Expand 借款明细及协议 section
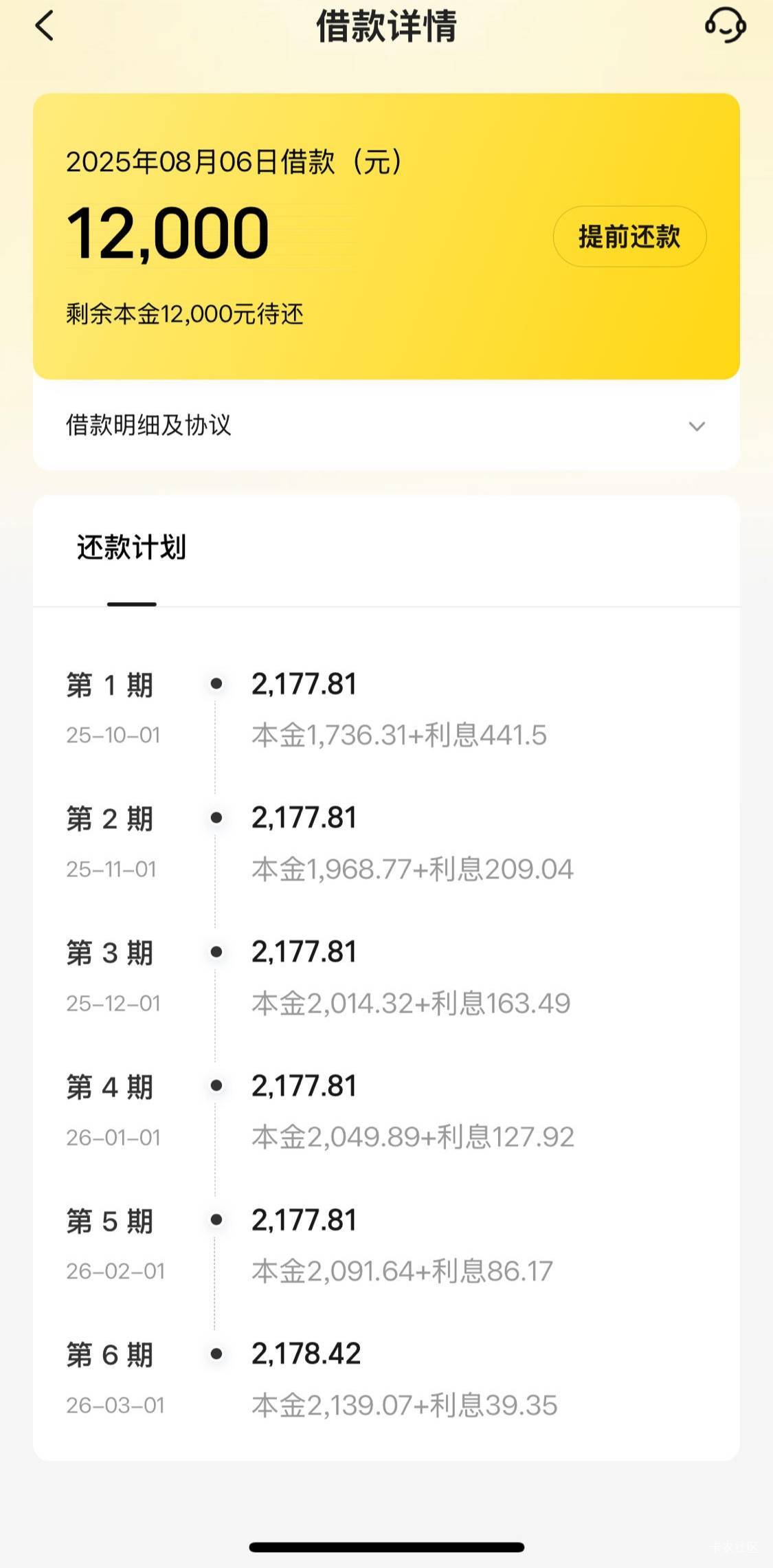The image size is (773, 1568). click(386, 426)
